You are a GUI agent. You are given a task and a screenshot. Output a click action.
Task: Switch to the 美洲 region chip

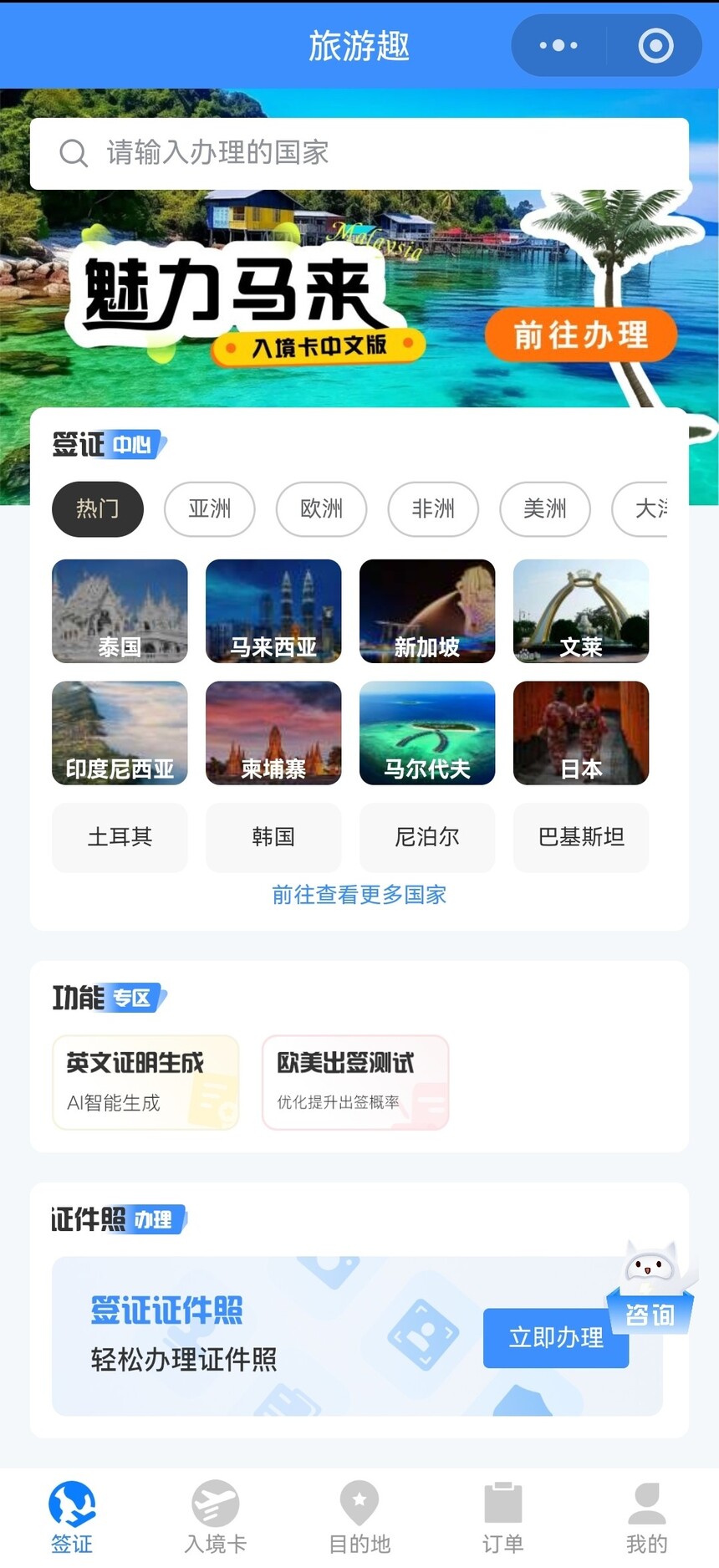[x=545, y=508]
